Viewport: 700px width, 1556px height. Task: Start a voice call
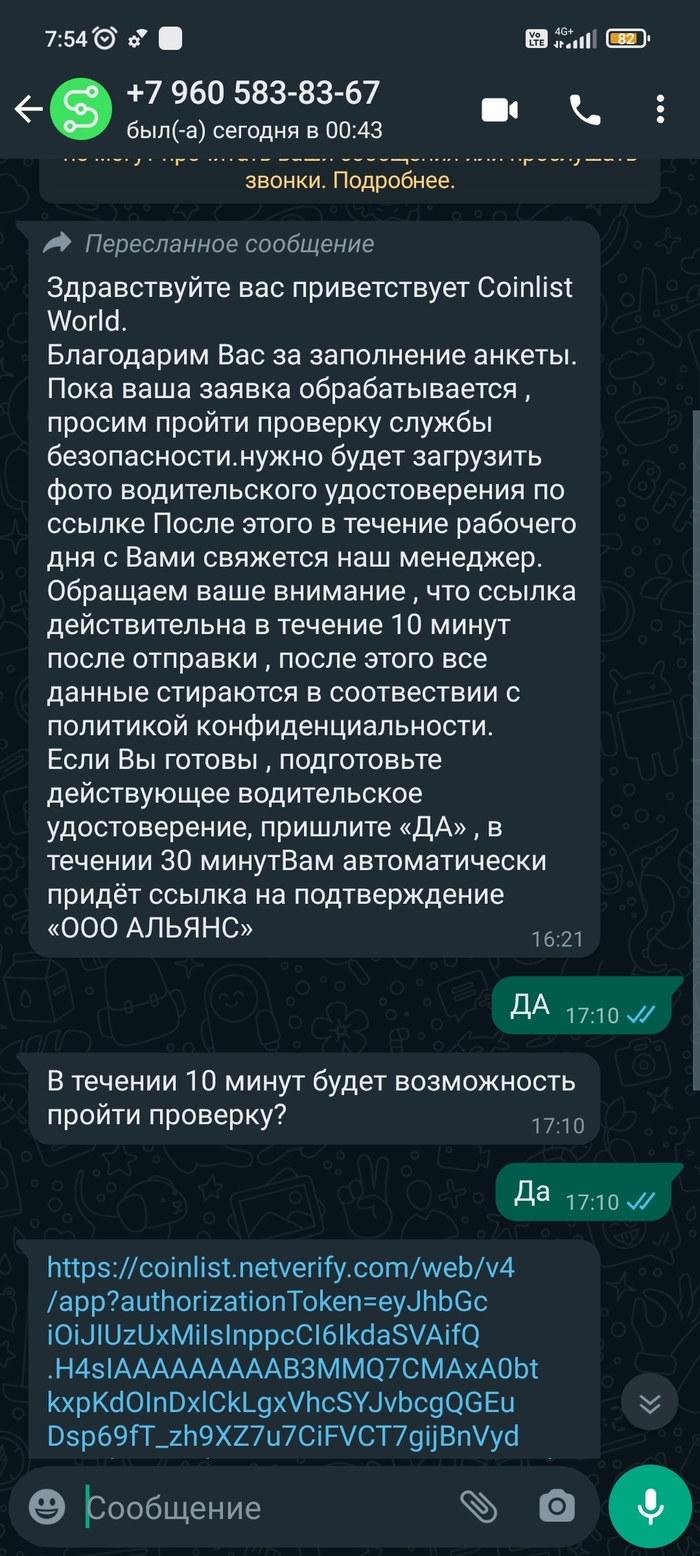click(x=585, y=110)
